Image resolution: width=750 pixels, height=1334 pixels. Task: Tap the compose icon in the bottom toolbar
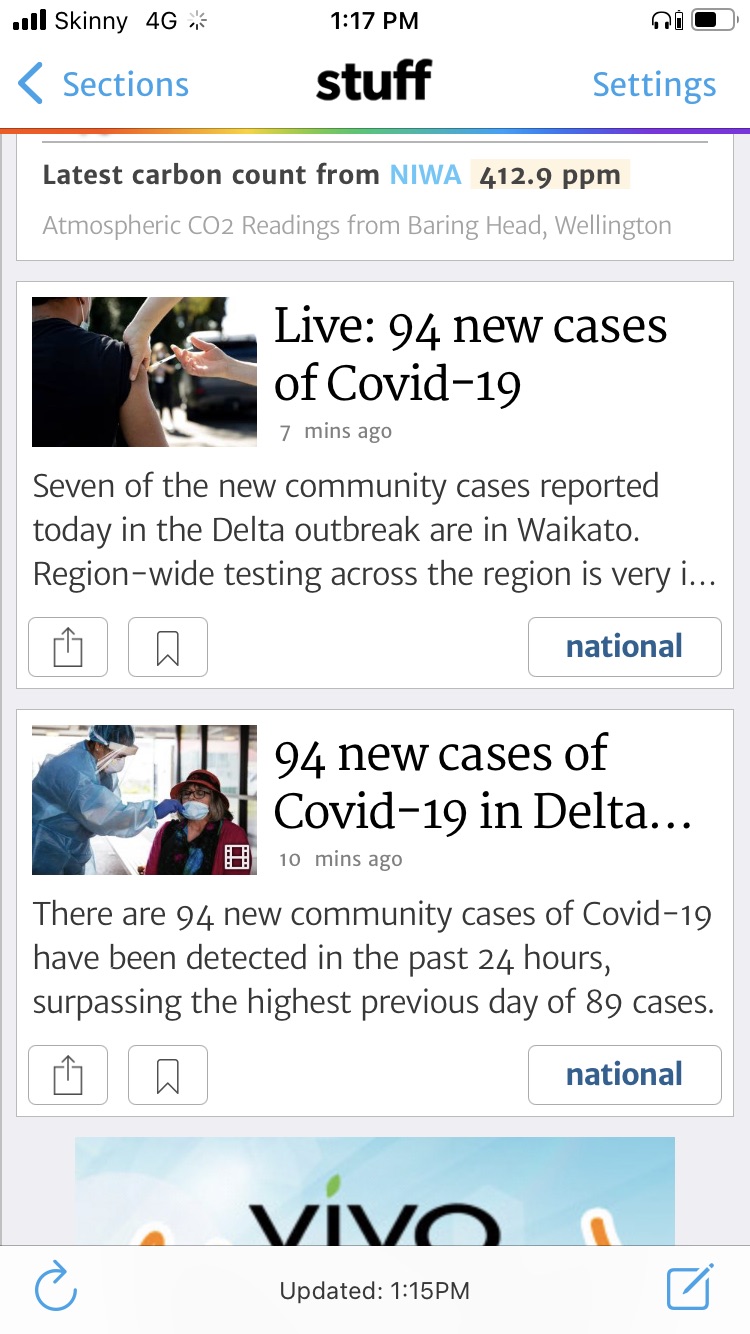pos(690,1288)
